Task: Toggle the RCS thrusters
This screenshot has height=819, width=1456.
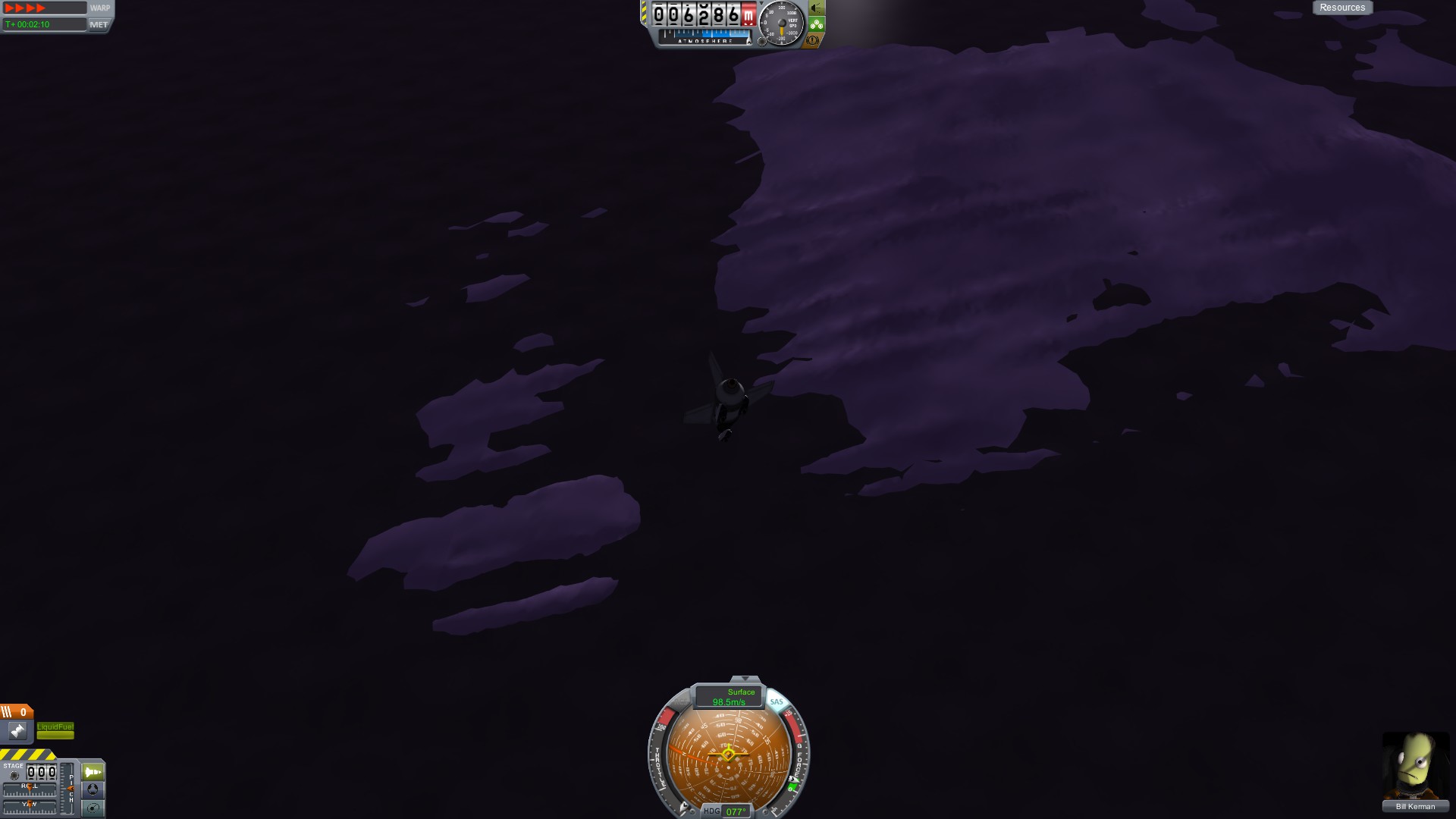Action: point(680,701)
